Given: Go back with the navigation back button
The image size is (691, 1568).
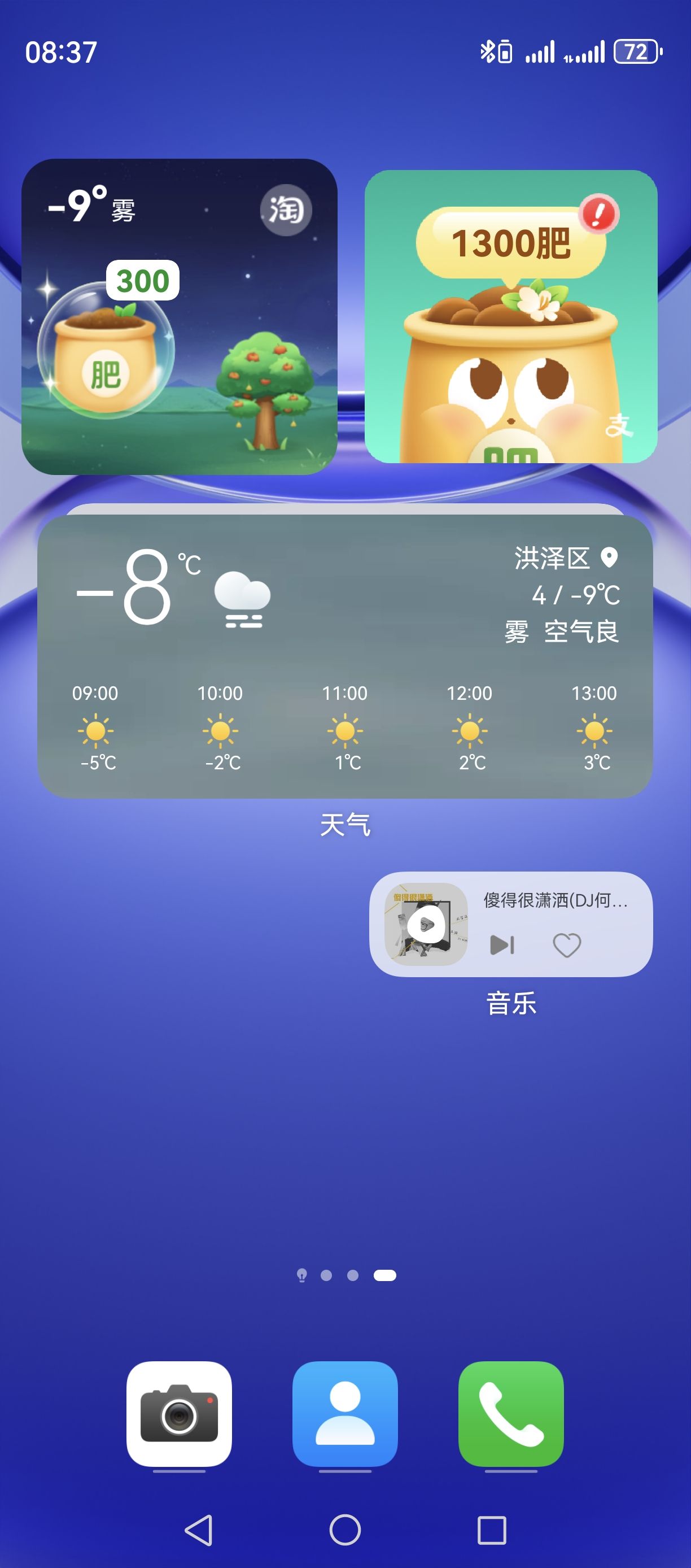Looking at the screenshot, I should (x=199, y=1530).
